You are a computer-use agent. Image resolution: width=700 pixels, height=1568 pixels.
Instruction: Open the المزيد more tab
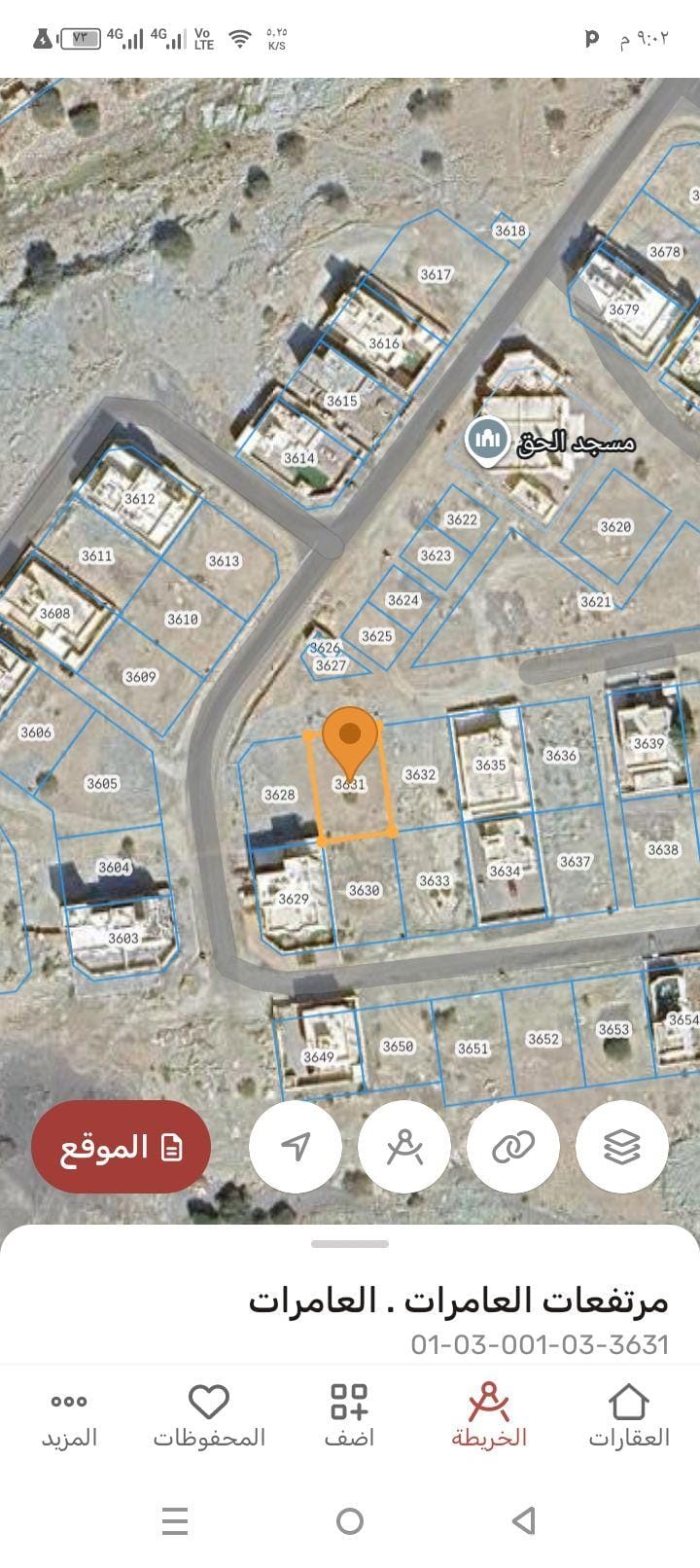69,1415
